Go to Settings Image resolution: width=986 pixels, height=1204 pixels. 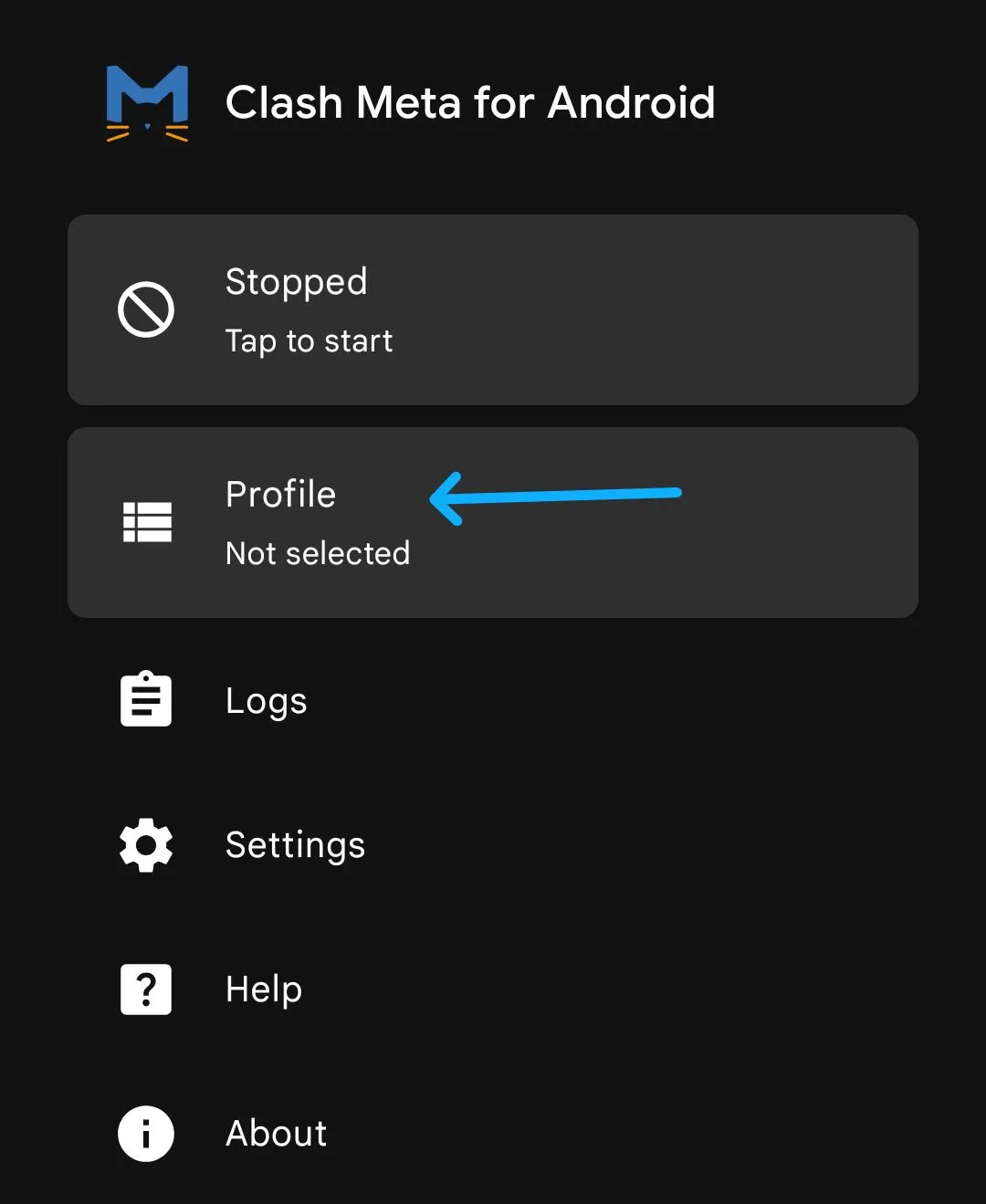coord(294,845)
